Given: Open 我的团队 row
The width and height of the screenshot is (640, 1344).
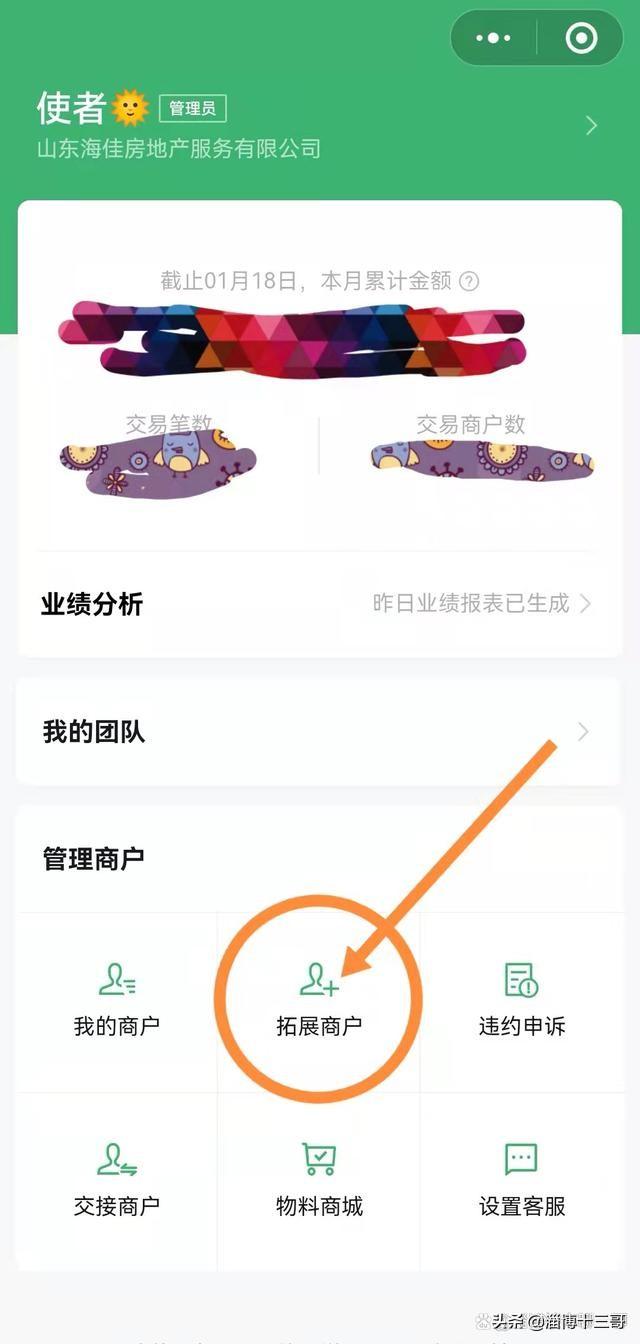Looking at the screenshot, I should tap(319, 732).
